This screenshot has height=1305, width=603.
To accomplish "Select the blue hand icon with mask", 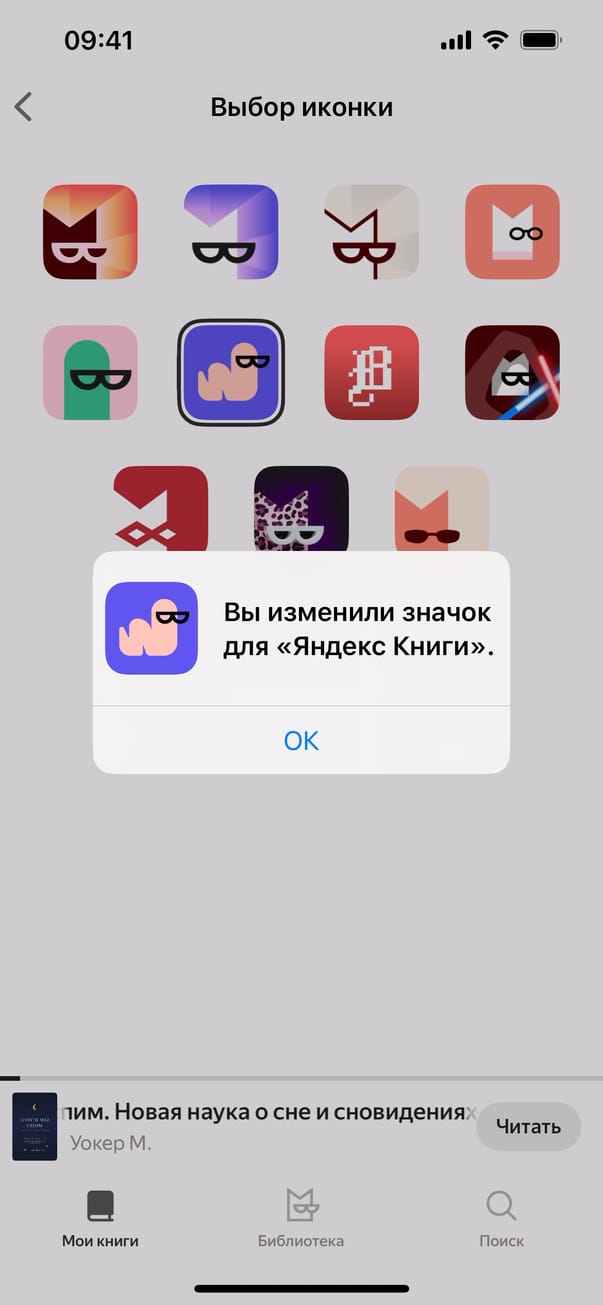I will (x=231, y=372).
